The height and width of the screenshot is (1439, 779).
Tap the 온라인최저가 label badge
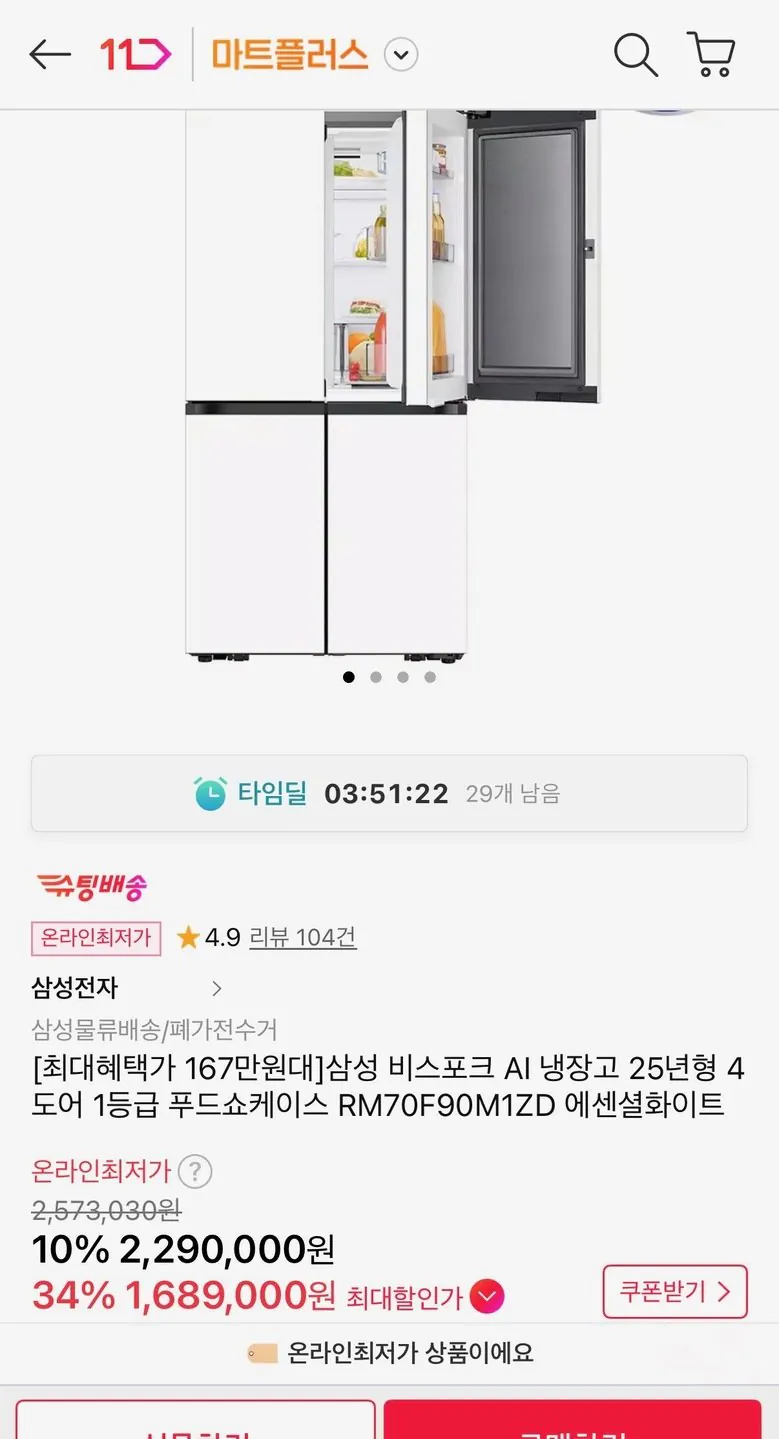(95, 938)
